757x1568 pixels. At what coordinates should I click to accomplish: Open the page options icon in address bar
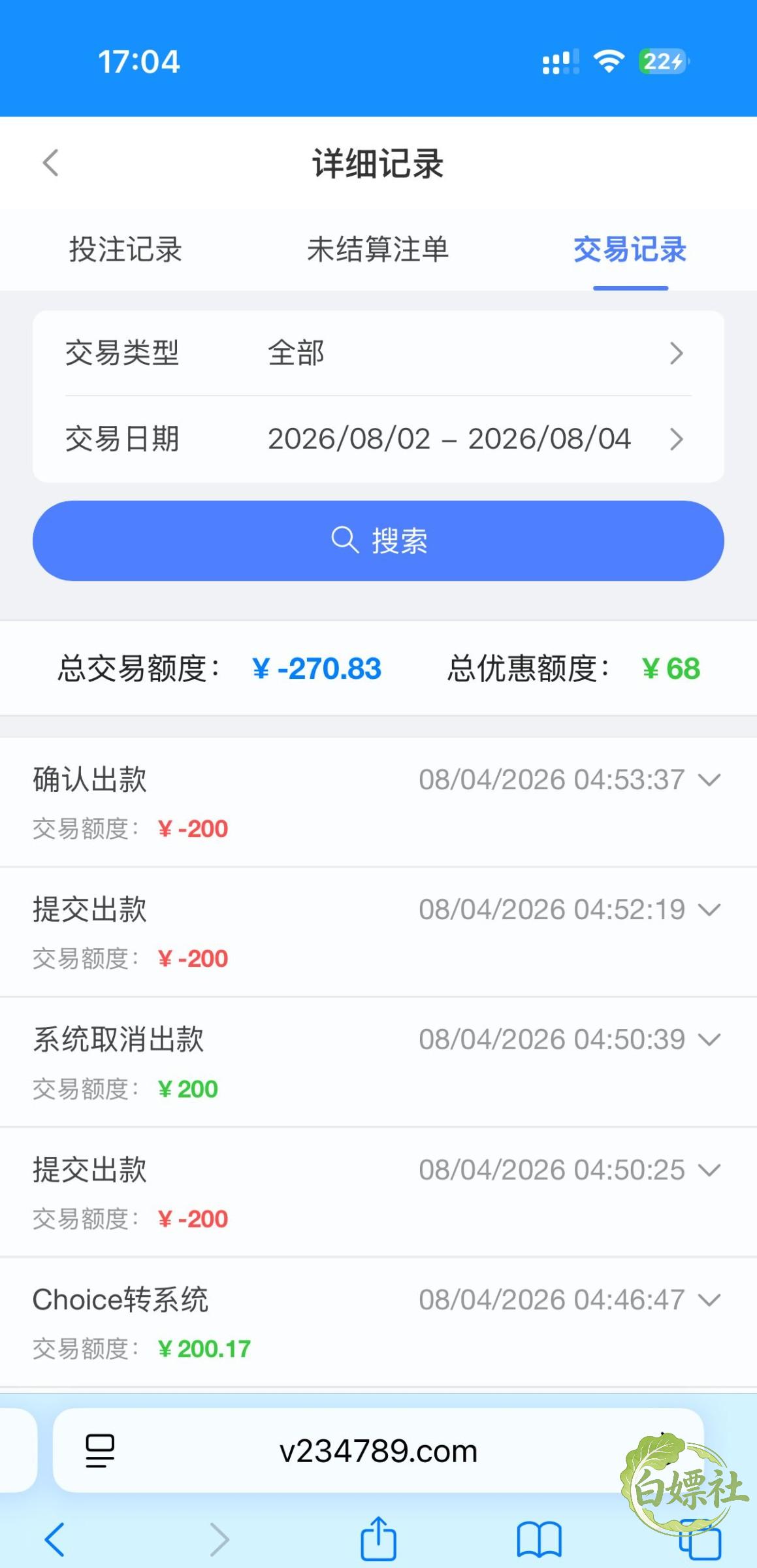[100, 1451]
